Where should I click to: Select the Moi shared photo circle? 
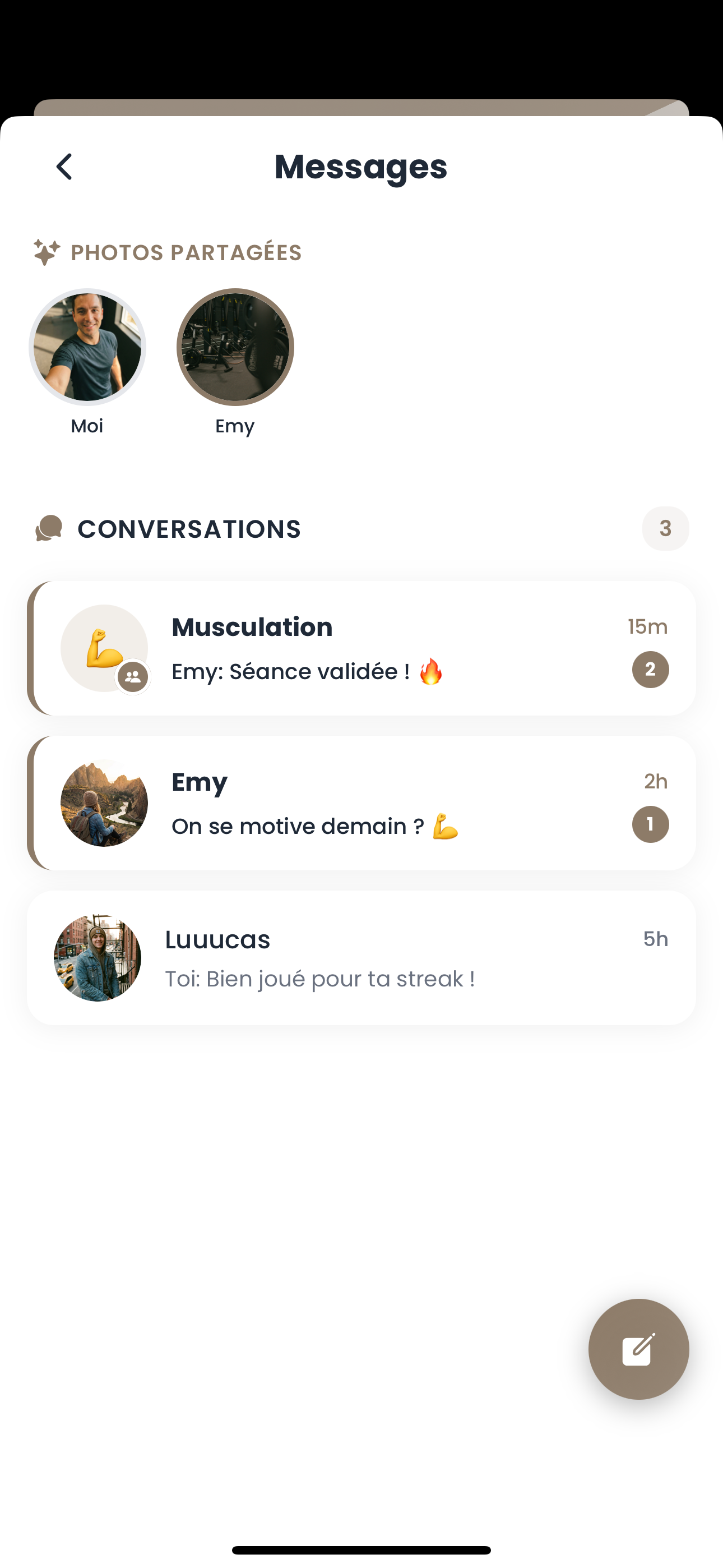[x=86, y=347]
